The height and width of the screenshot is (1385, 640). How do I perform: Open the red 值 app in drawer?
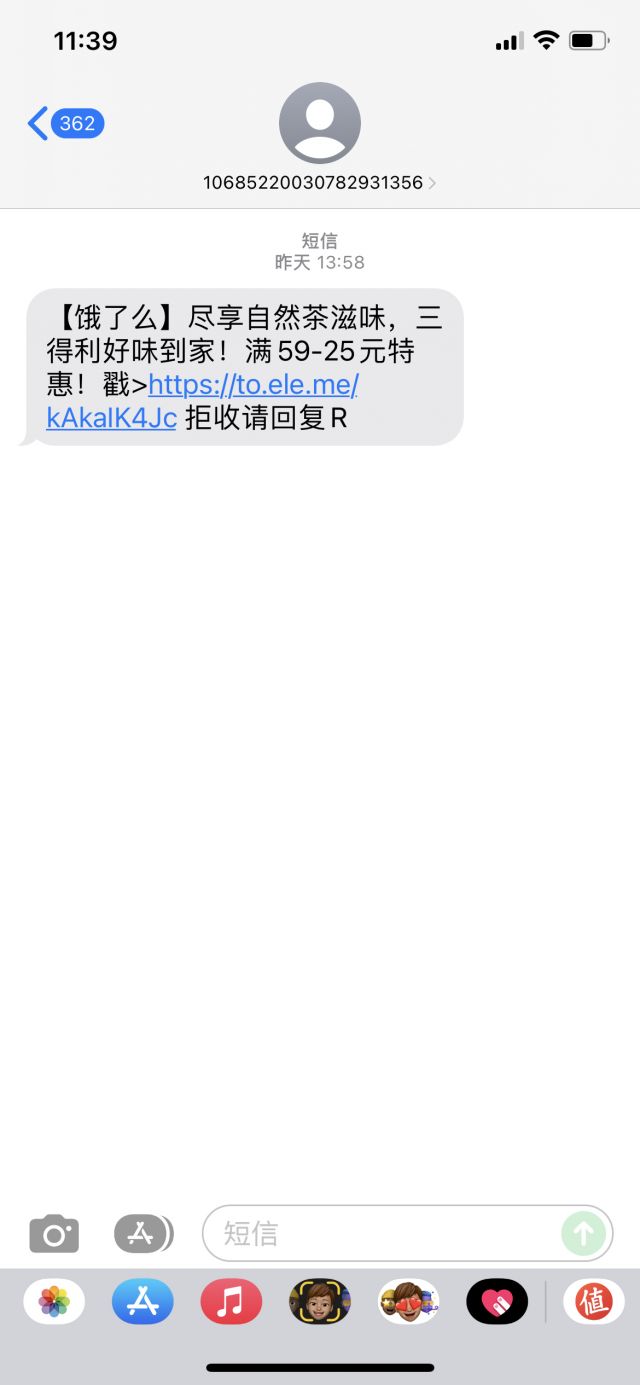(x=594, y=1302)
